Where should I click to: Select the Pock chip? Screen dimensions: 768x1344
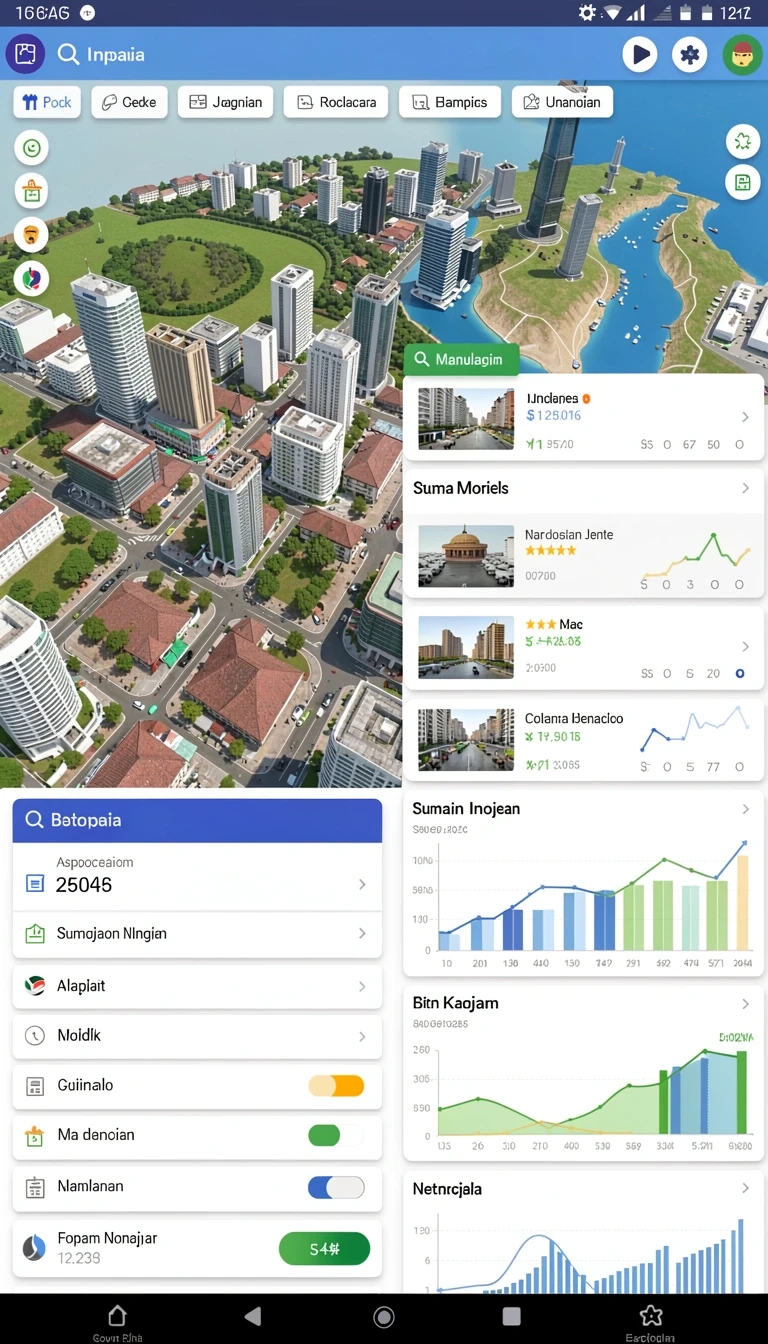[47, 102]
